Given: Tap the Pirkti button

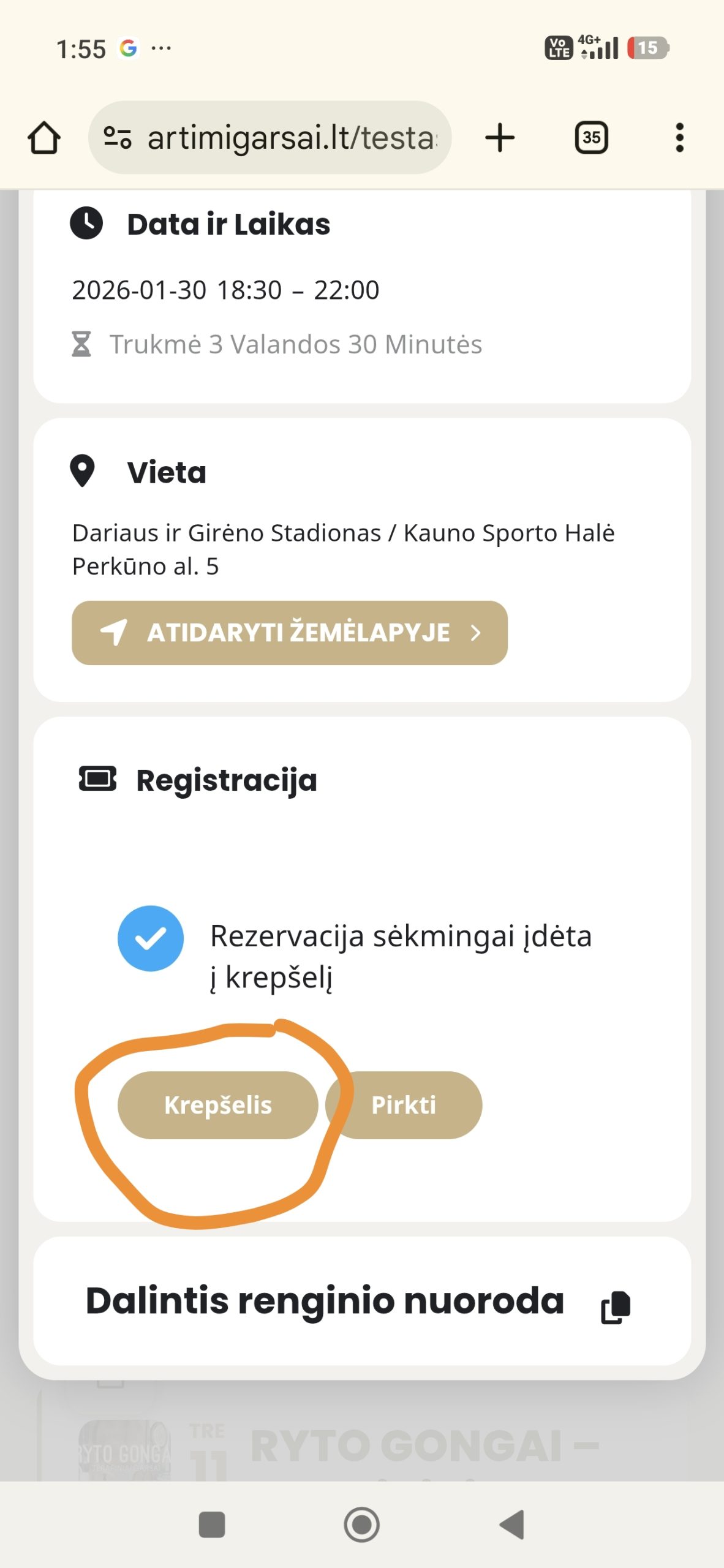Looking at the screenshot, I should 404,1106.
